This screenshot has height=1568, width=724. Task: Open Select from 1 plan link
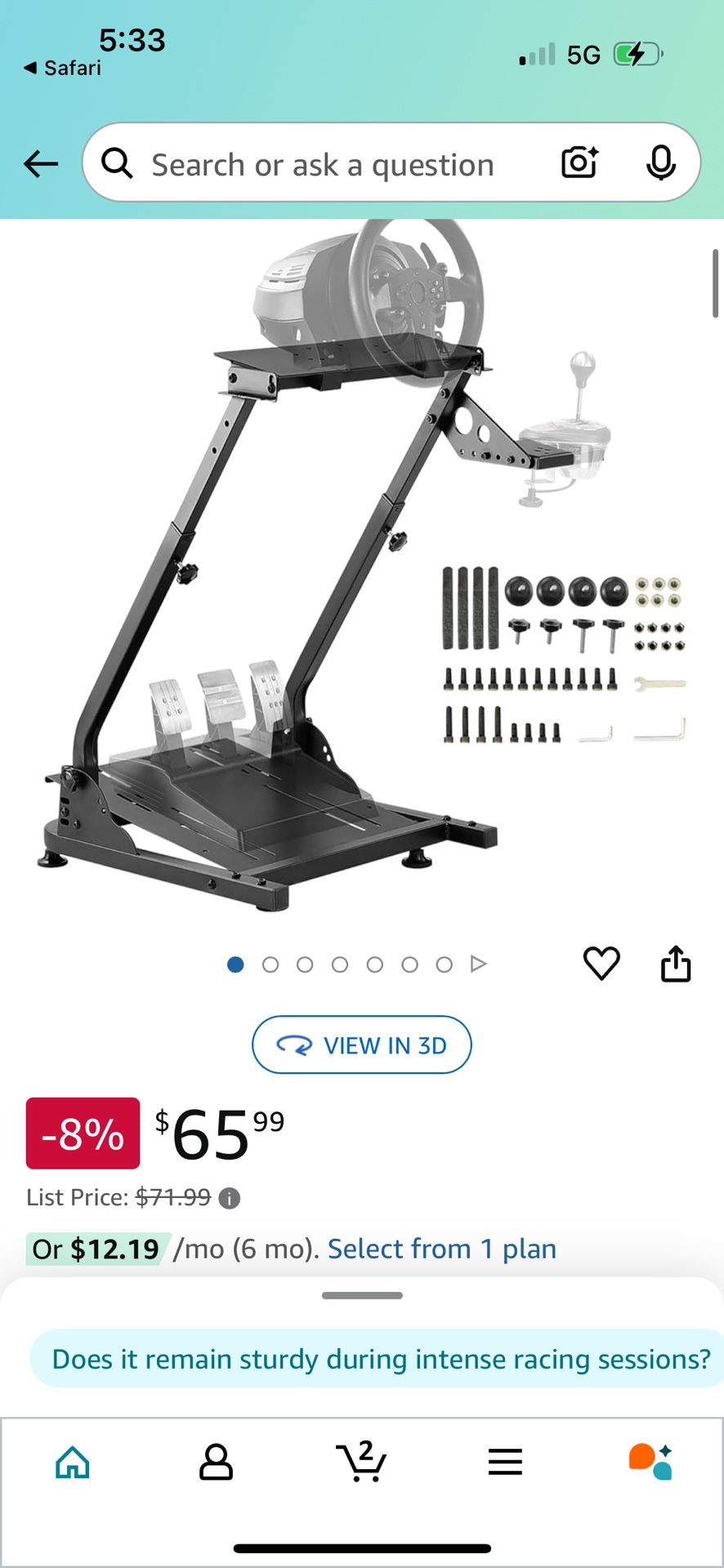[441, 1249]
